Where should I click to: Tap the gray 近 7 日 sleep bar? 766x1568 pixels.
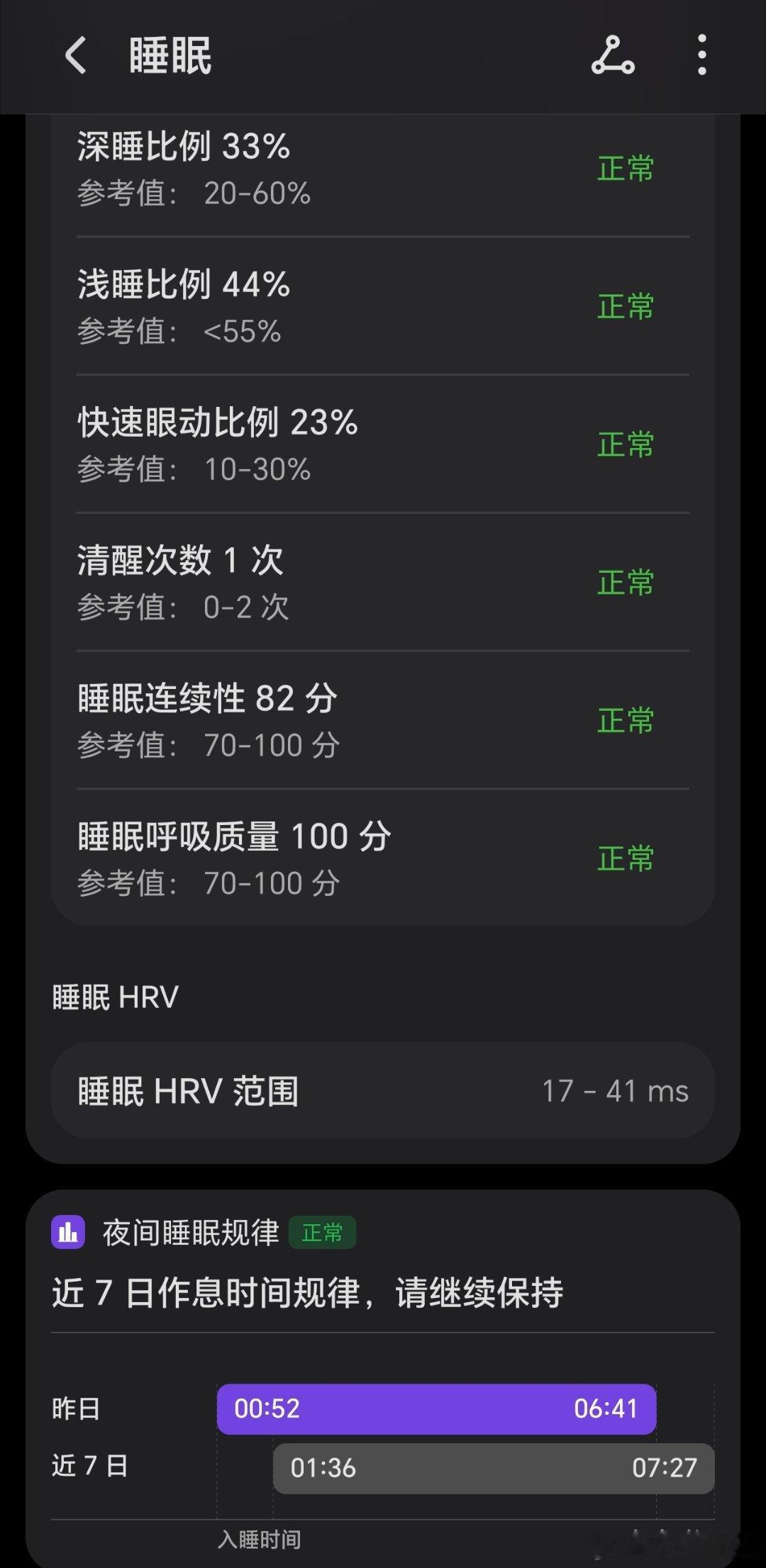pyautogui.click(x=493, y=1467)
